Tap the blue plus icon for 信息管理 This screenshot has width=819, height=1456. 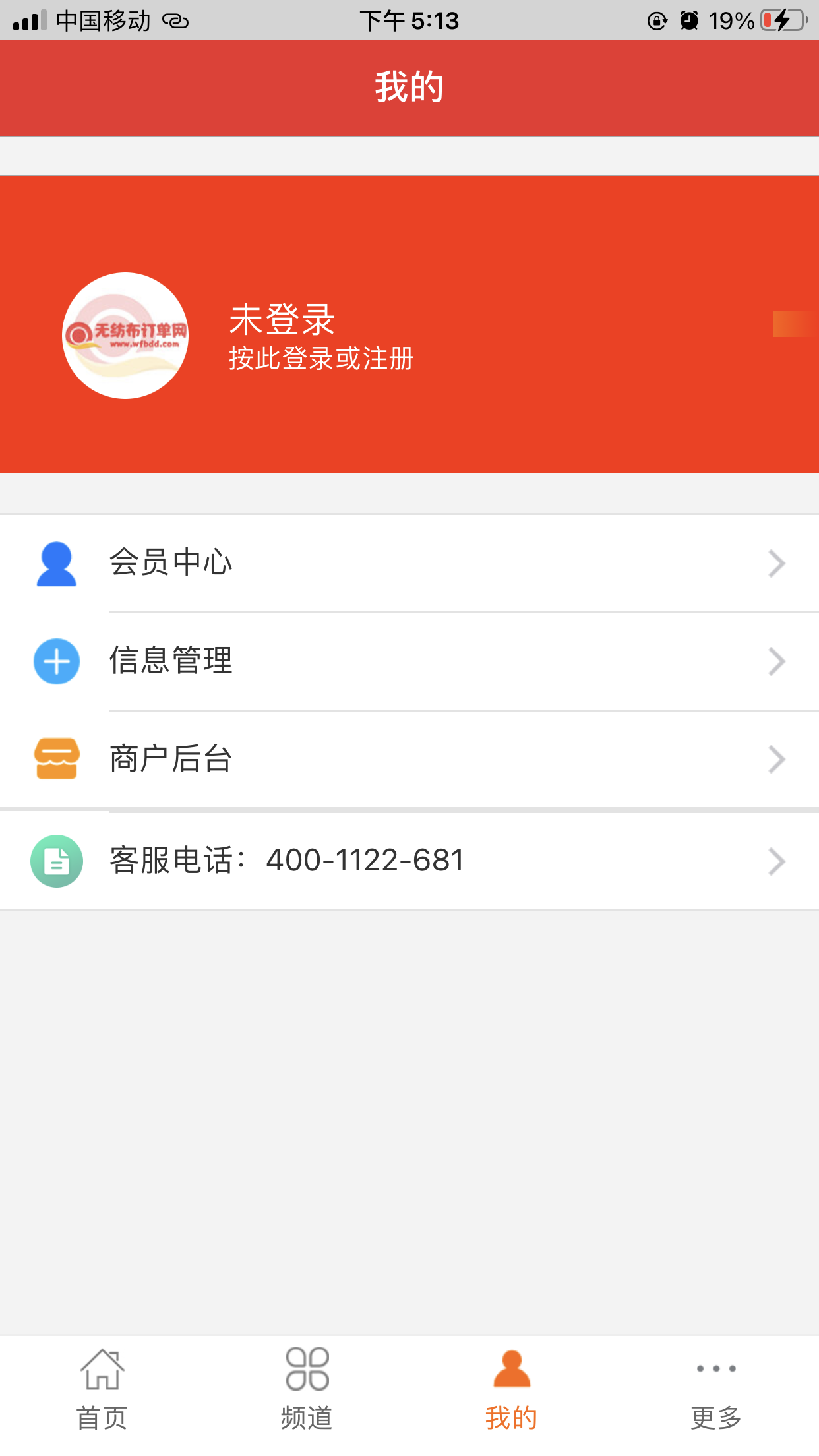click(x=56, y=661)
